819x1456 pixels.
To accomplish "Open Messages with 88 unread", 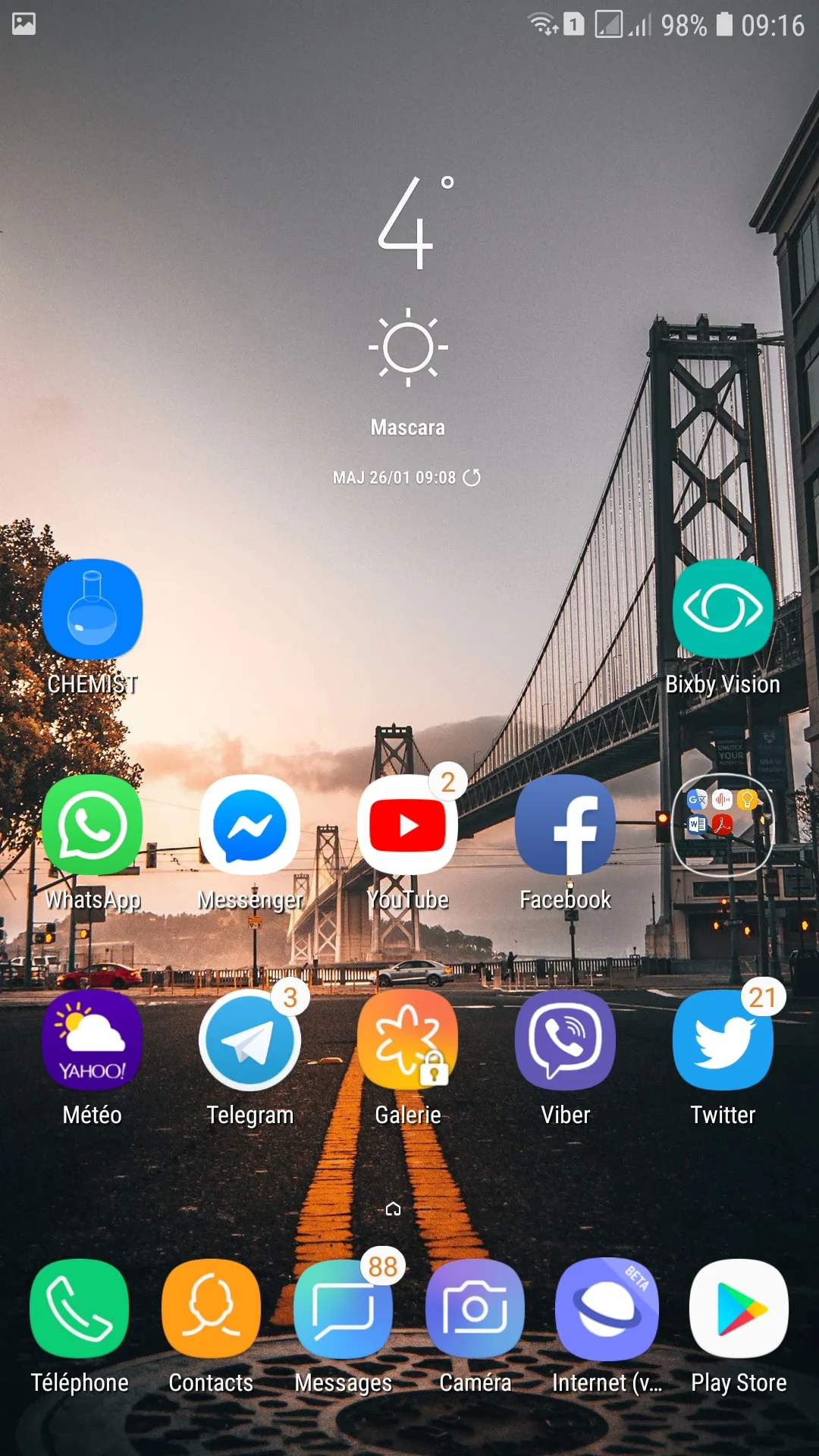I will click(343, 1309).
